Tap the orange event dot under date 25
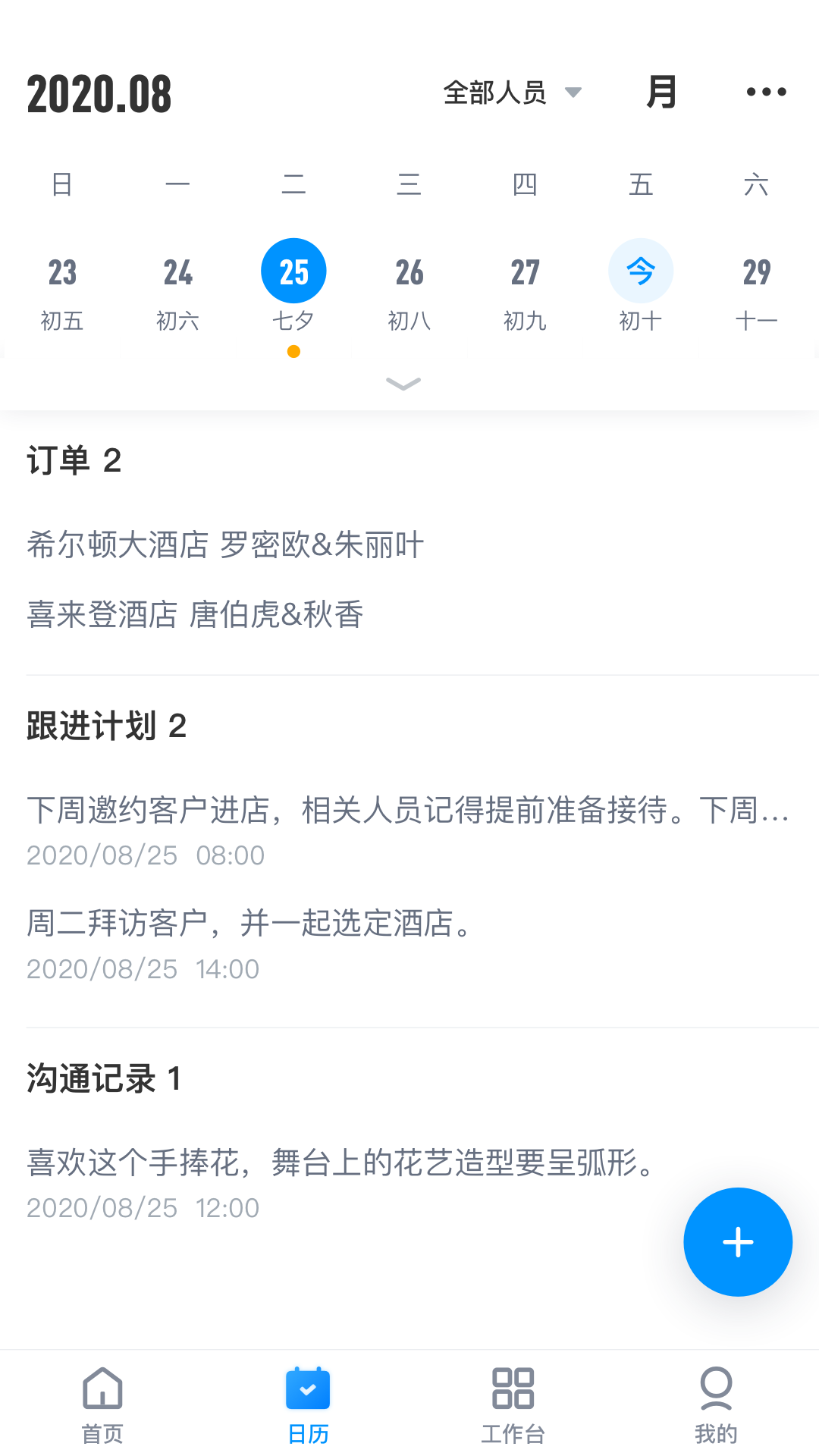 pyautogui.click(x=293, y=351)
